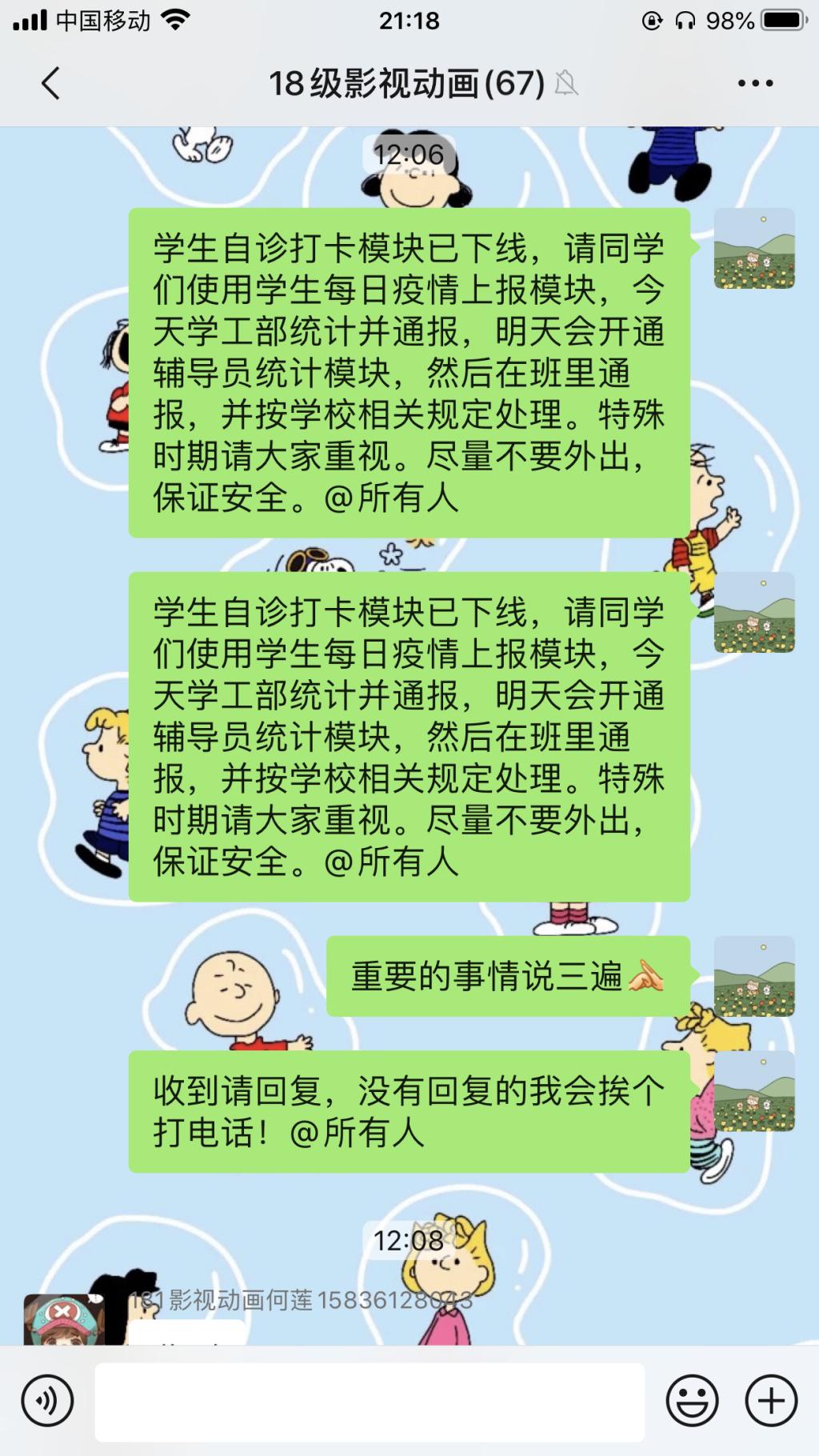Open the group chat options menu
This screenshot has height=1456, width=819.
755,83
